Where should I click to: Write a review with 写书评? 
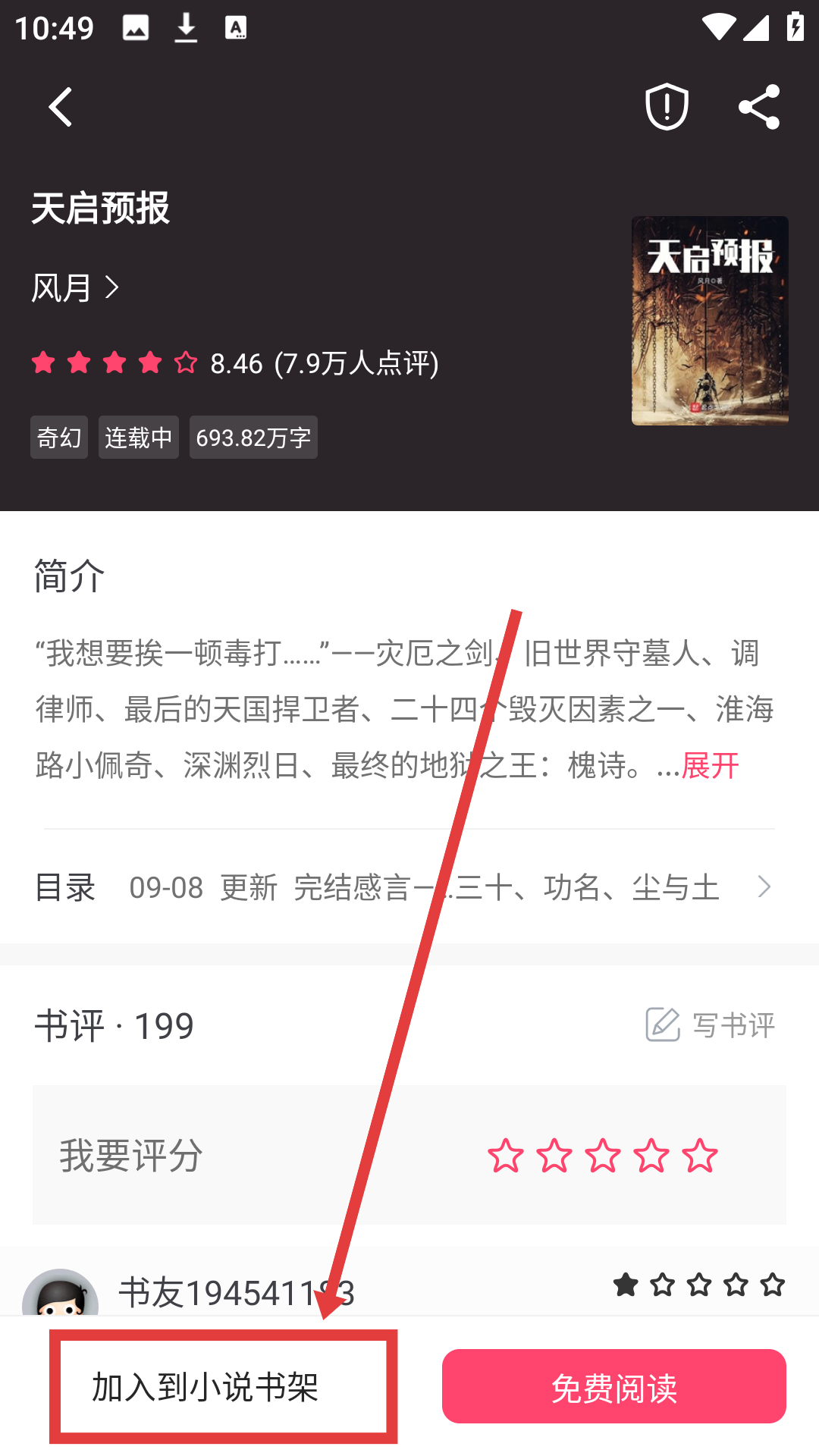pyautogui.click(x=710, y=1025)
